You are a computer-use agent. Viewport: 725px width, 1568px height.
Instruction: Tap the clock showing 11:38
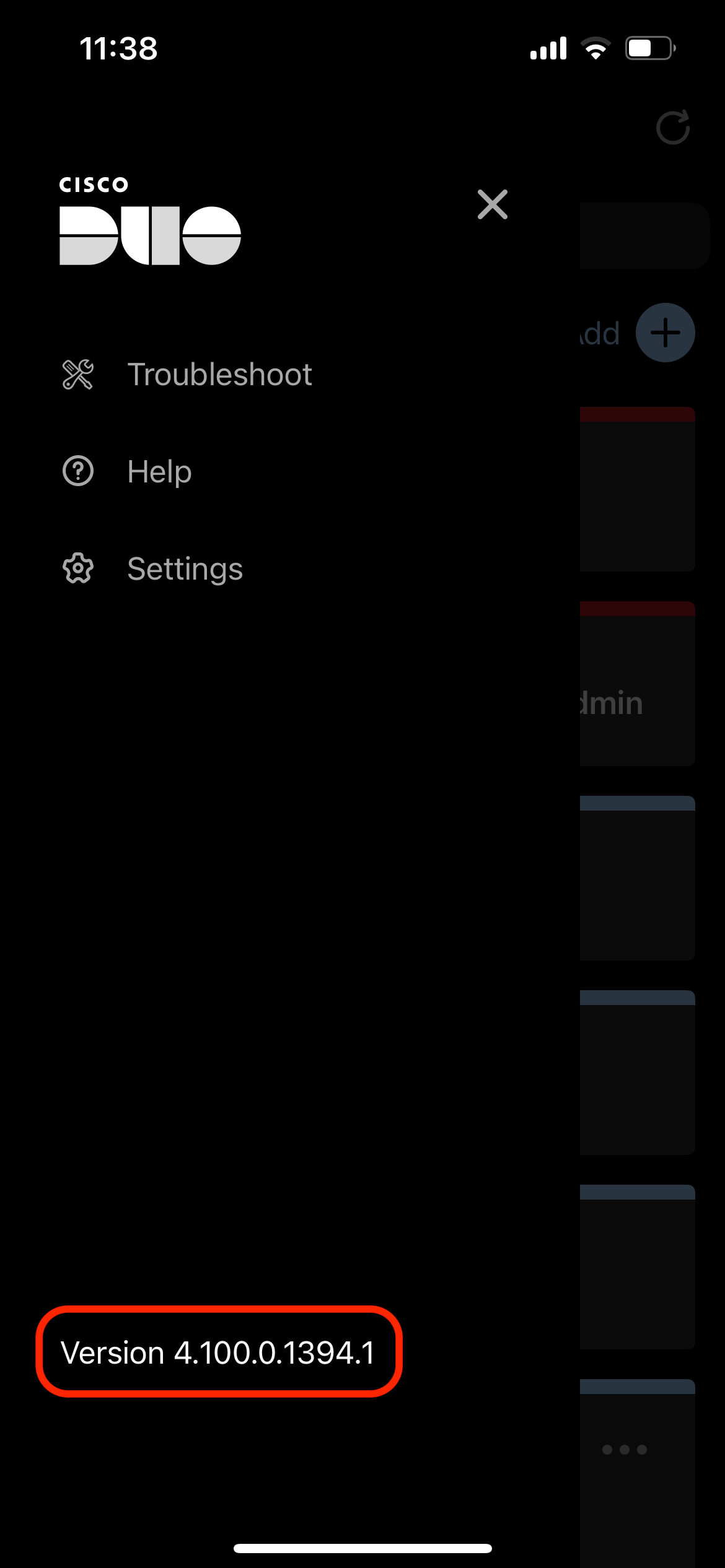coord(118,48)
